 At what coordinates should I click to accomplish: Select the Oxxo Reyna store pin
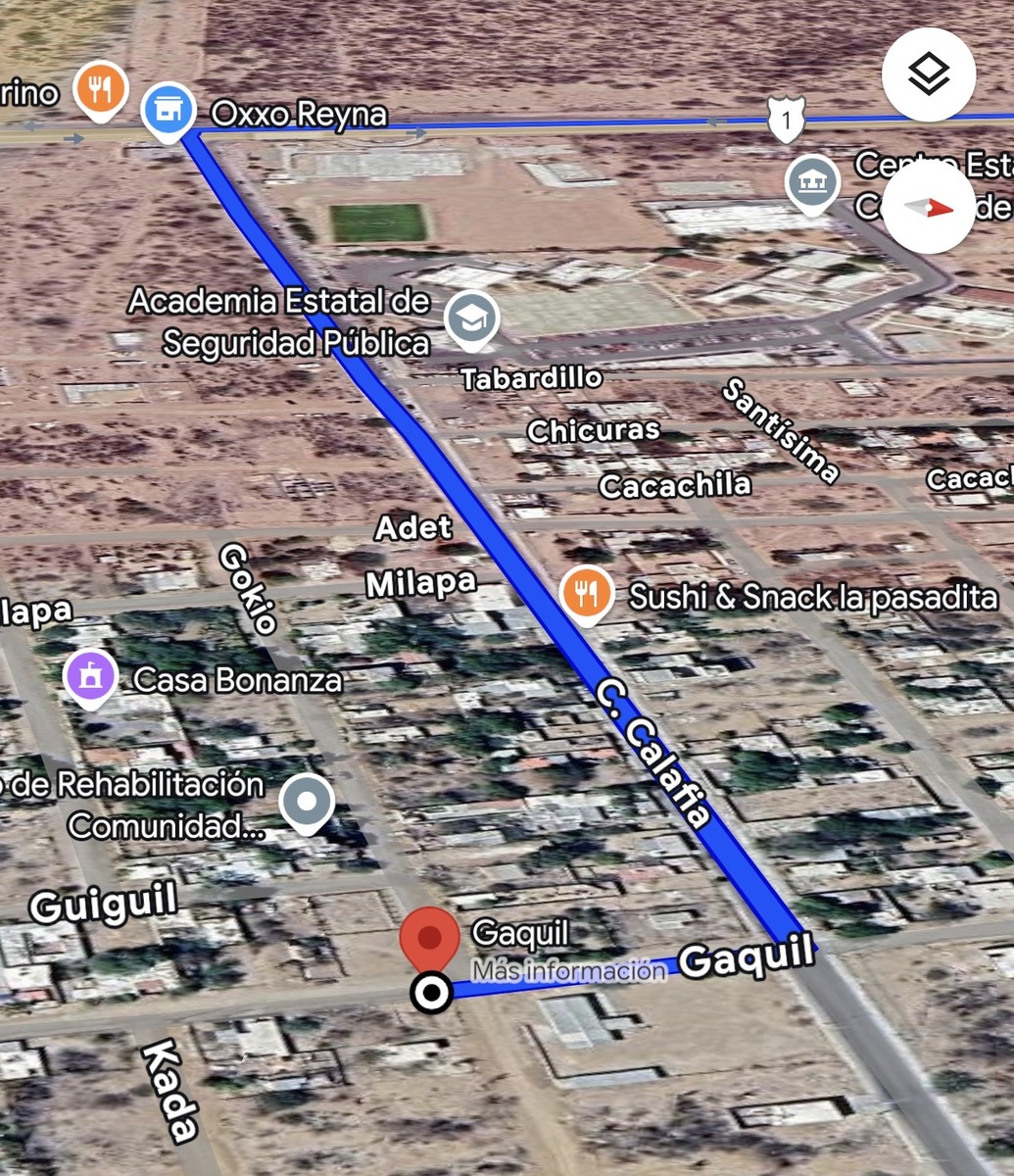click(169, 110)
